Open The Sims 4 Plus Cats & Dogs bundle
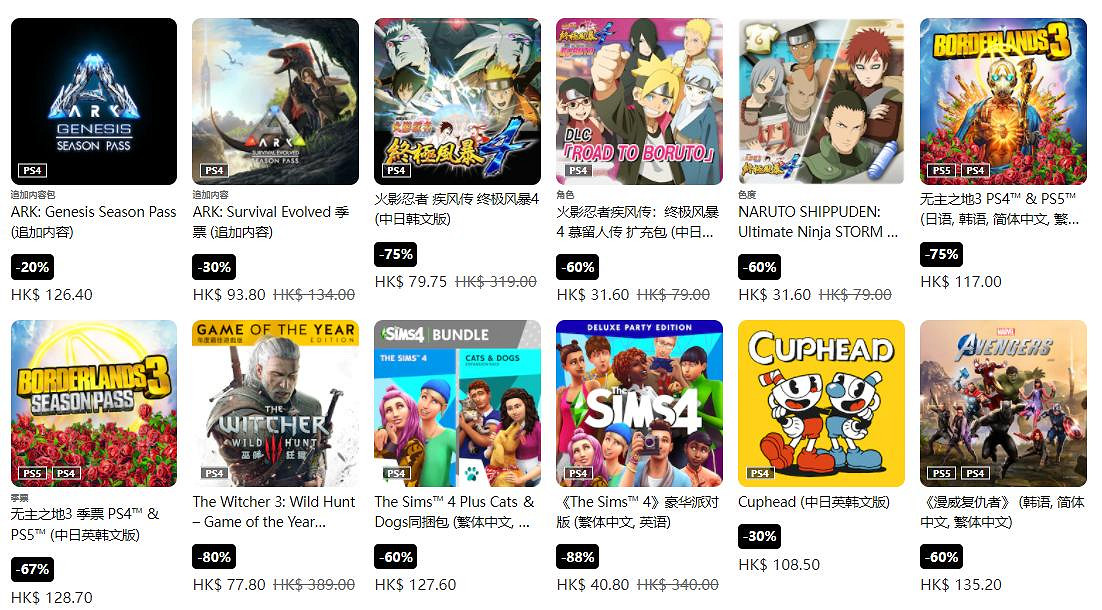Viewport: 1102px width, 610px height. coord(457,403)
